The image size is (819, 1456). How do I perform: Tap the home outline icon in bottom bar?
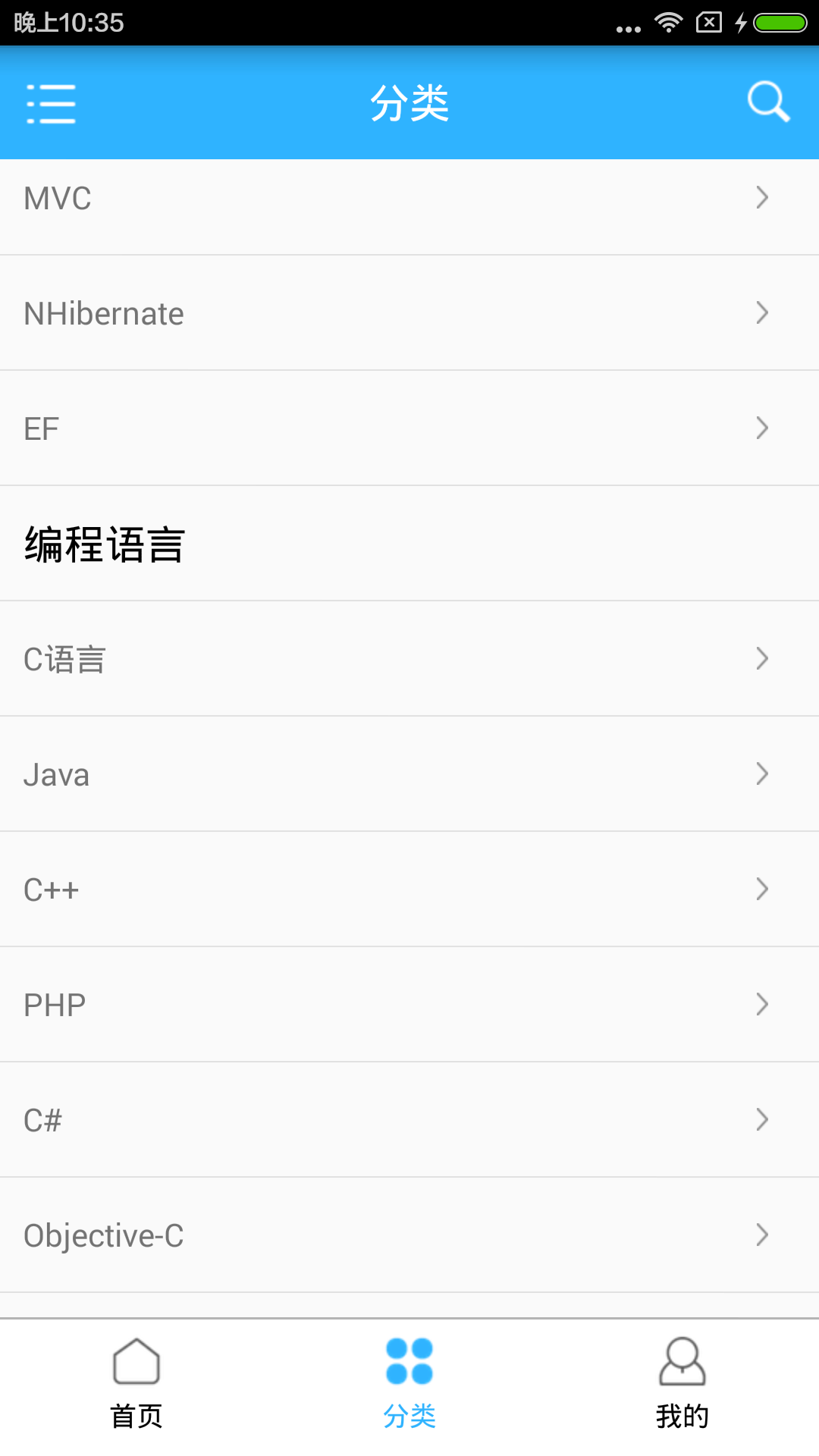(x=136, y=1363)
